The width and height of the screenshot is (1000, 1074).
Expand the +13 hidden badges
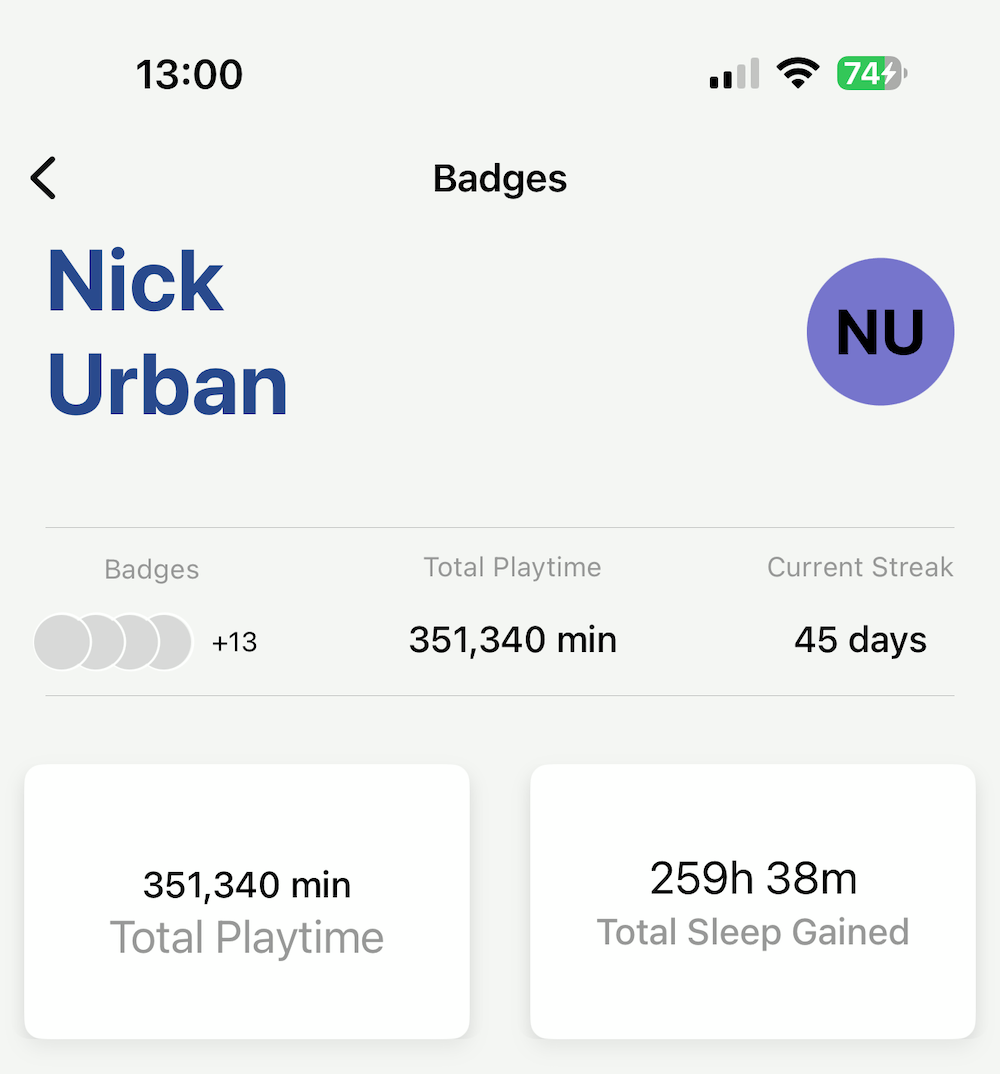tap(234, 644)
